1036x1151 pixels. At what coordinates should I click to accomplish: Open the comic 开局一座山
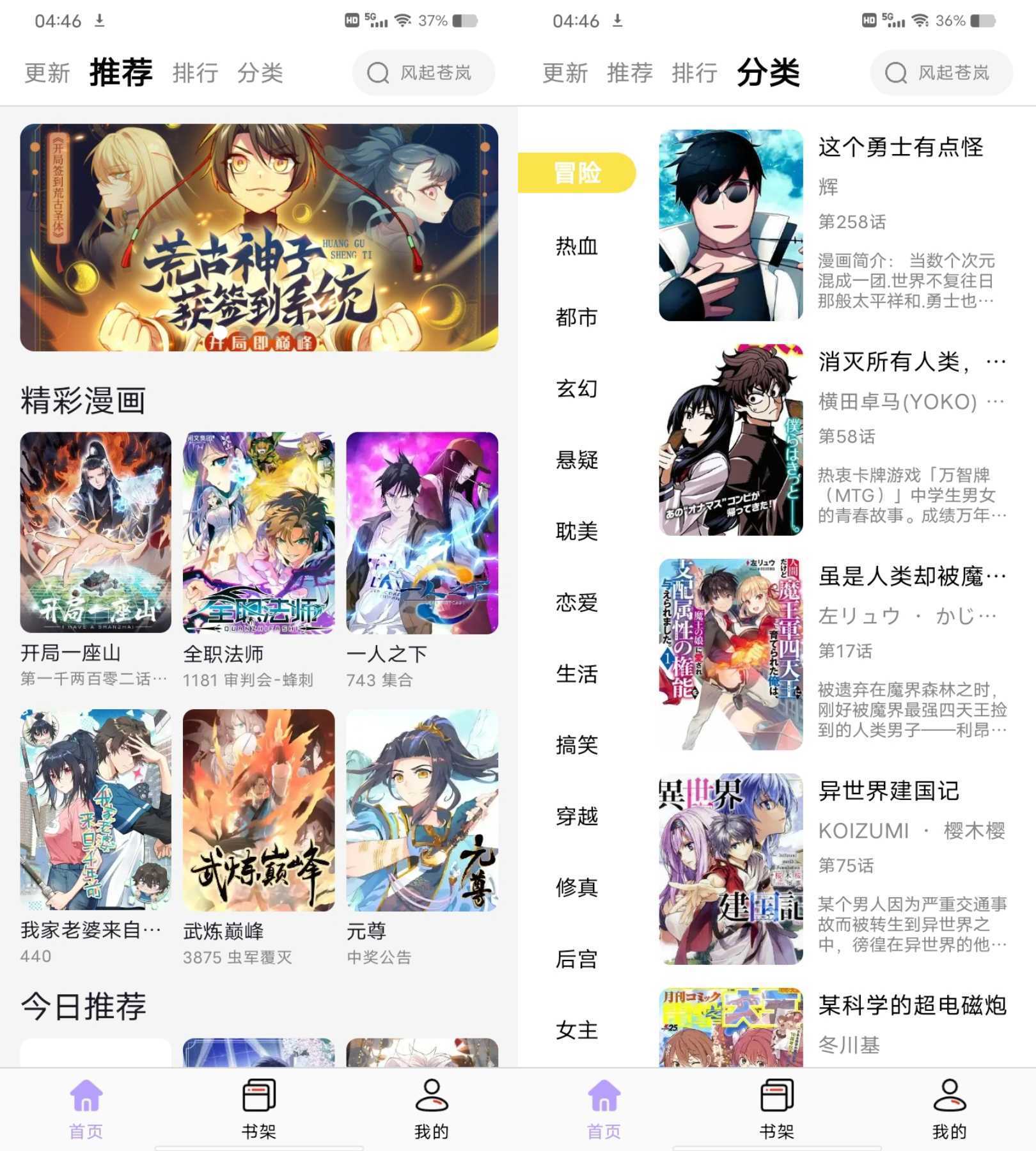(x=96, y=533)
